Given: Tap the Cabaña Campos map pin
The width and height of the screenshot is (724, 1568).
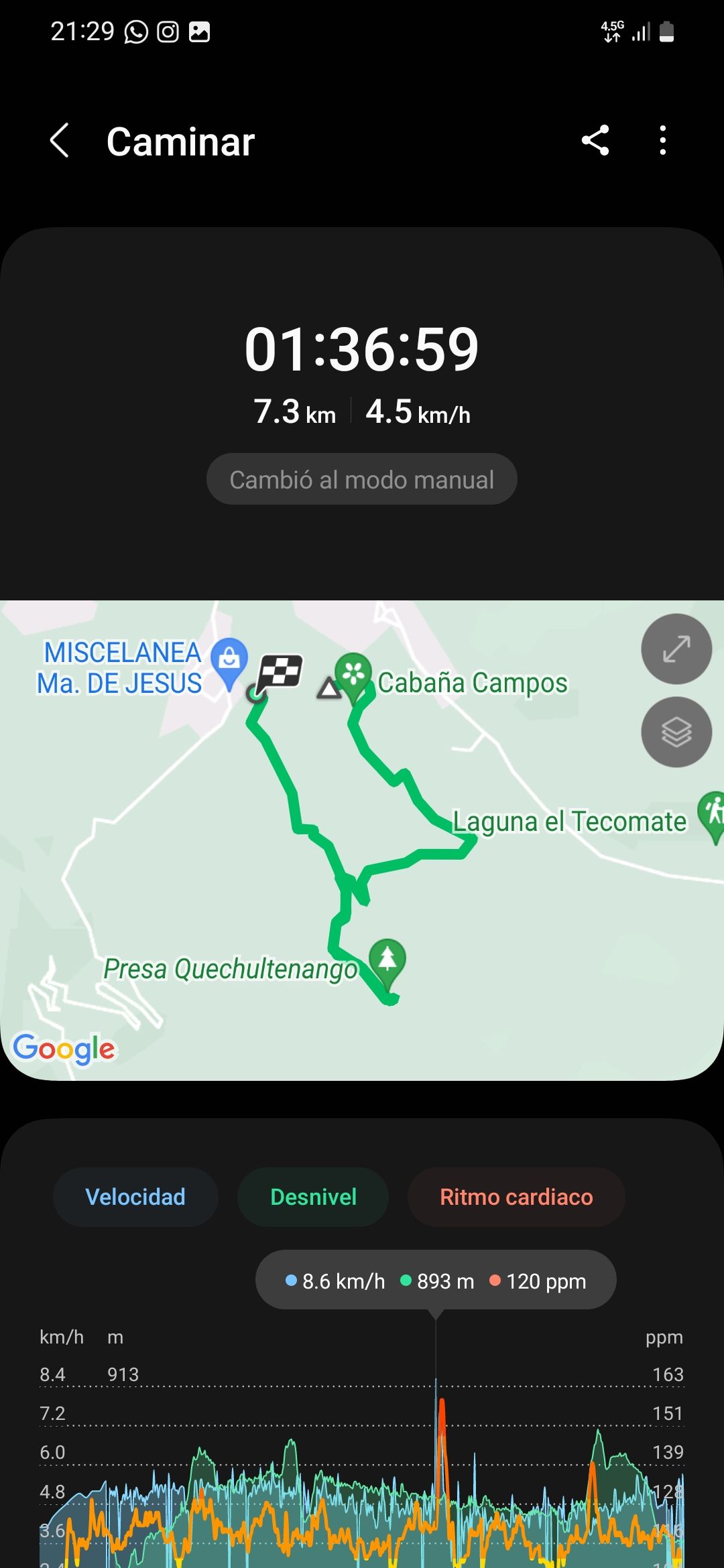Looking at the screenshot, I should (x=354, y=677).
